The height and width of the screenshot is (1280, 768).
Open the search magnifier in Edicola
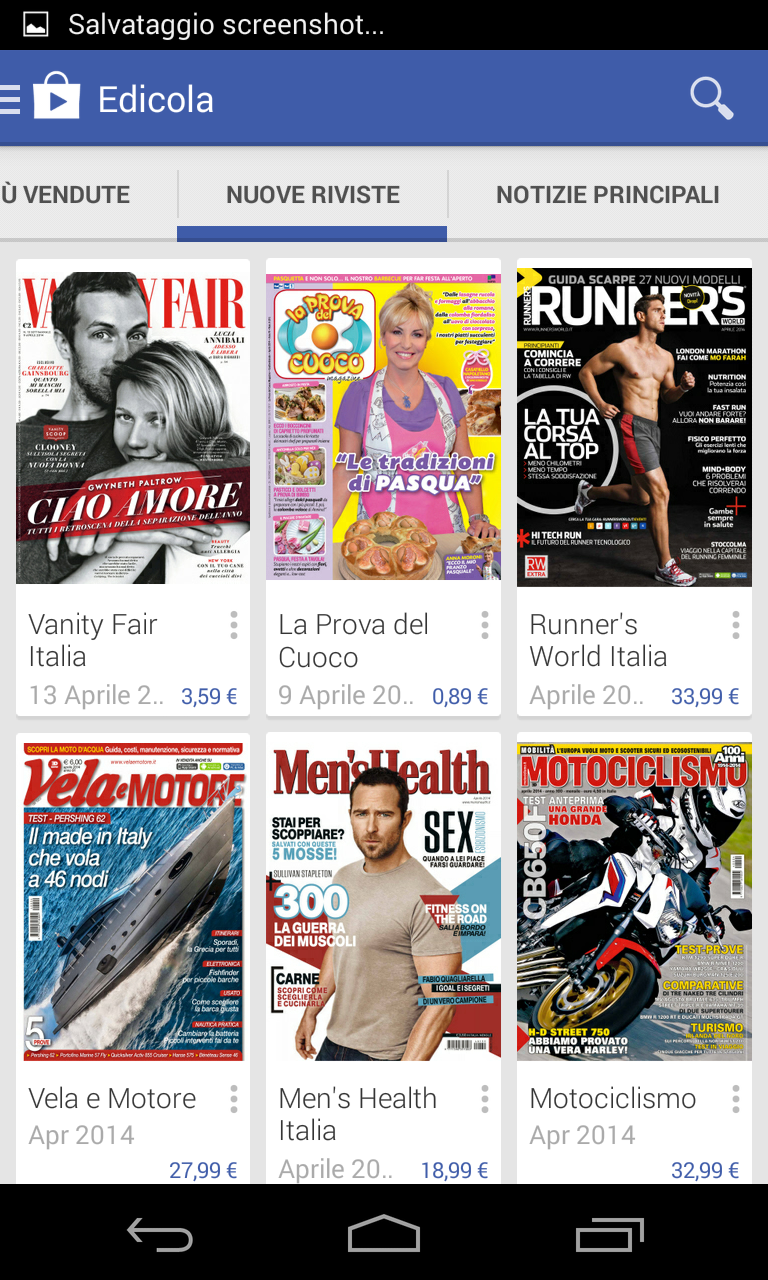pyautogui.click(x=711, y=99)
